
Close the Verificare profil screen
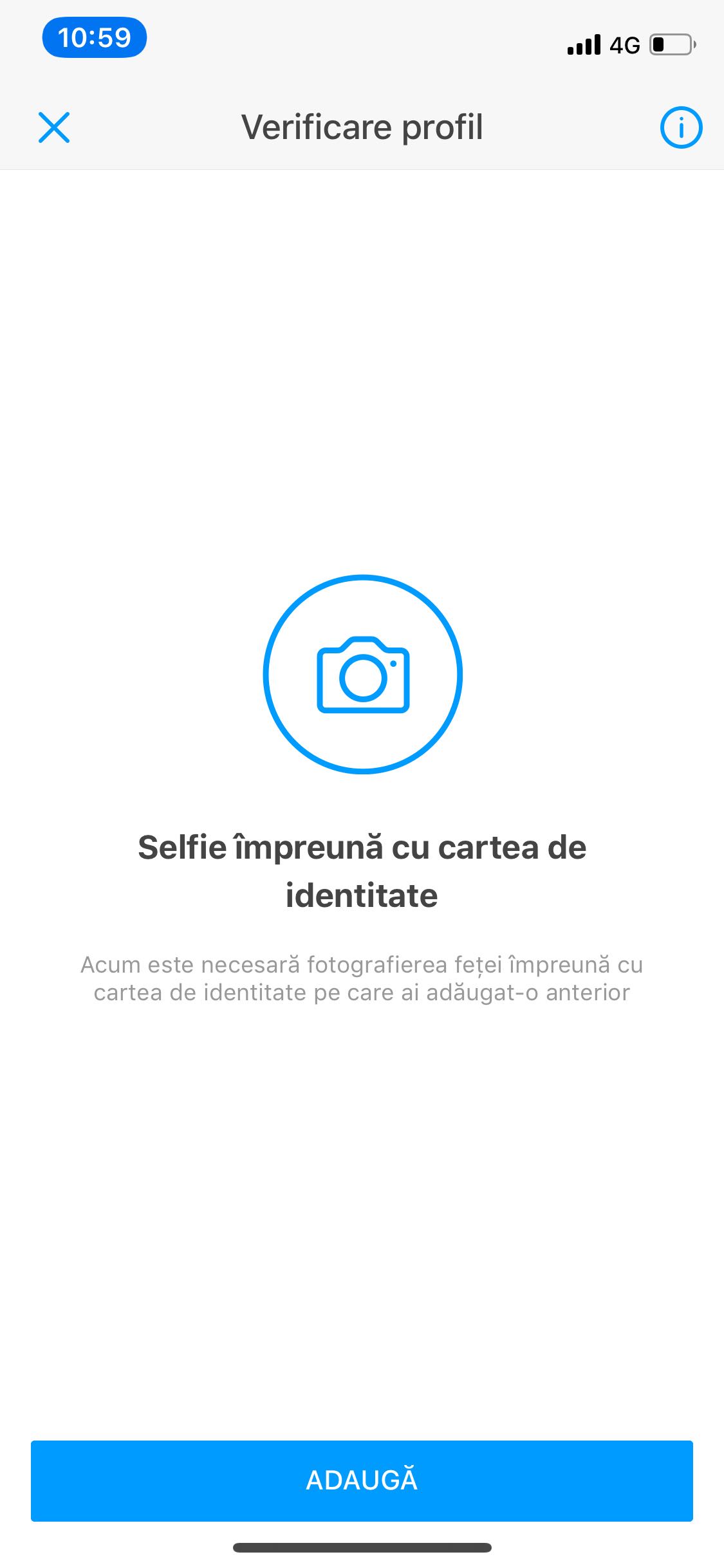(x=54, y=127)
